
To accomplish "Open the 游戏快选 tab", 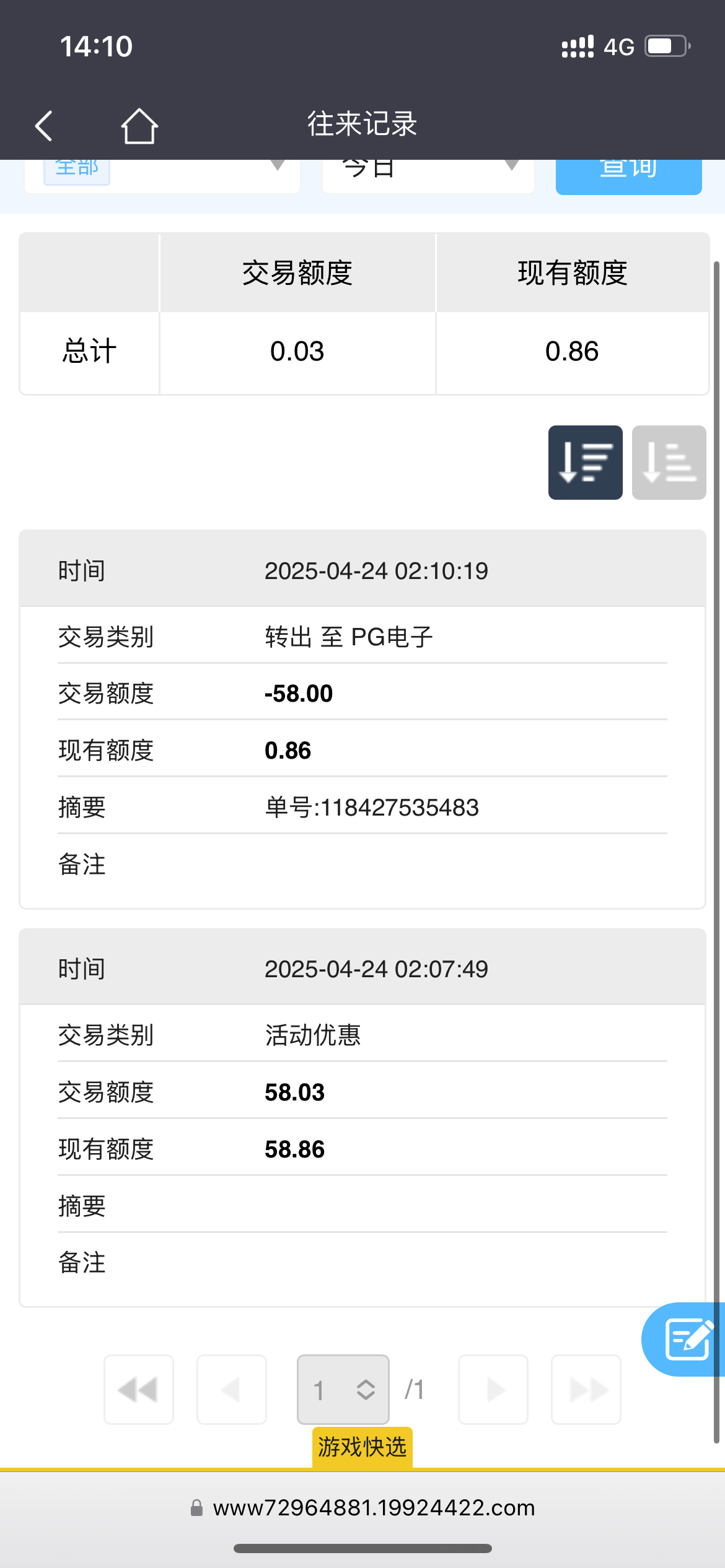I will pyautogui.click(x=362, y=1447).
